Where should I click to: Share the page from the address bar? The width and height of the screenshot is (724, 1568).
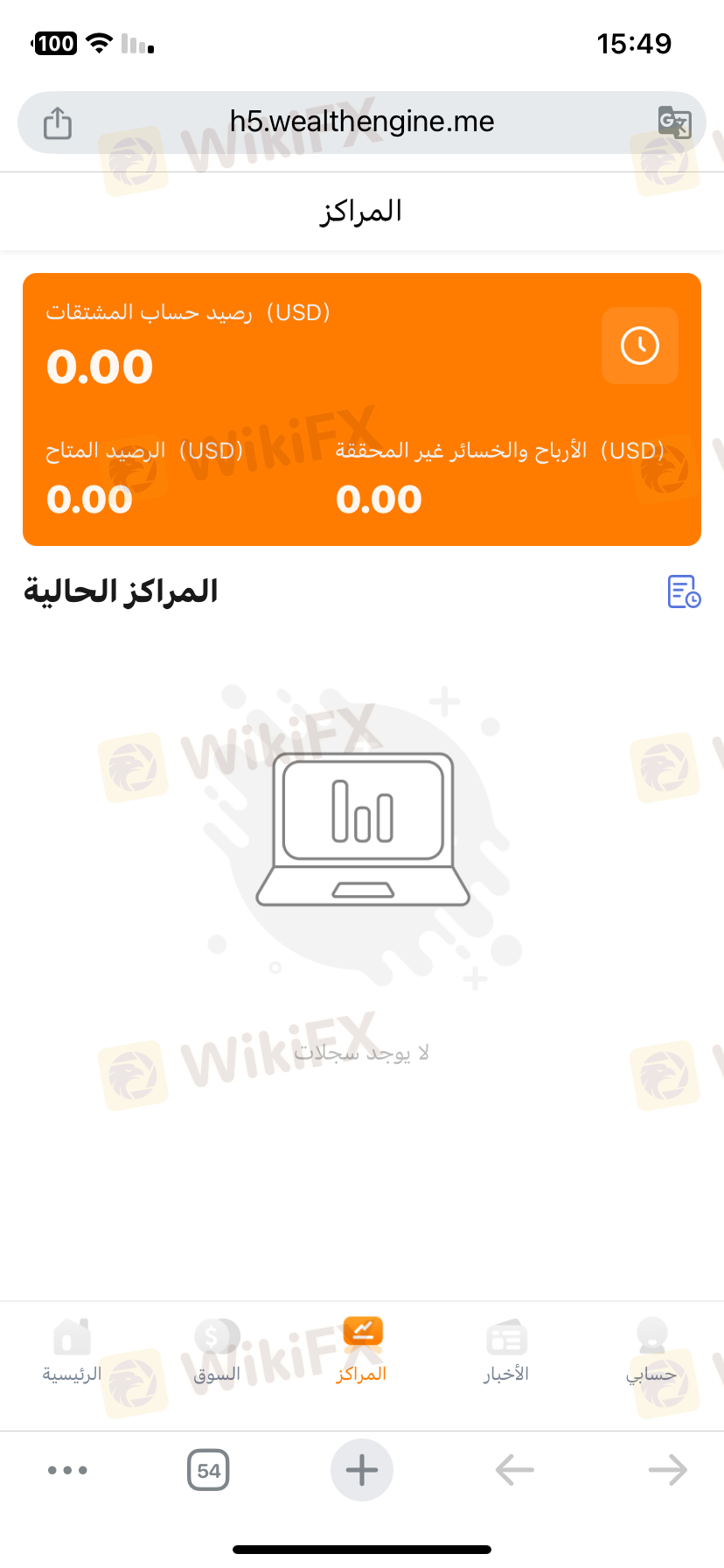coord(58,122)
